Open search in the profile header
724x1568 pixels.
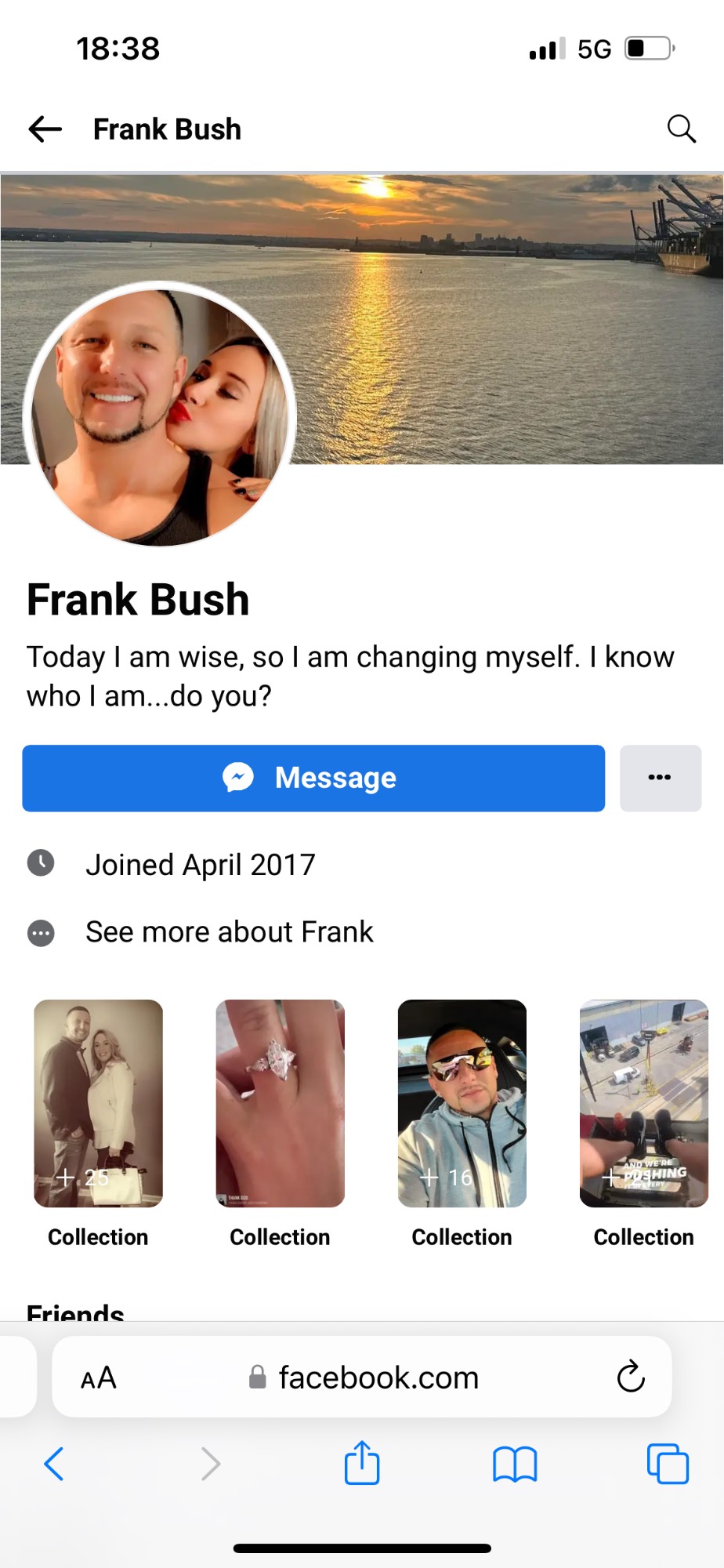point(681,129)
